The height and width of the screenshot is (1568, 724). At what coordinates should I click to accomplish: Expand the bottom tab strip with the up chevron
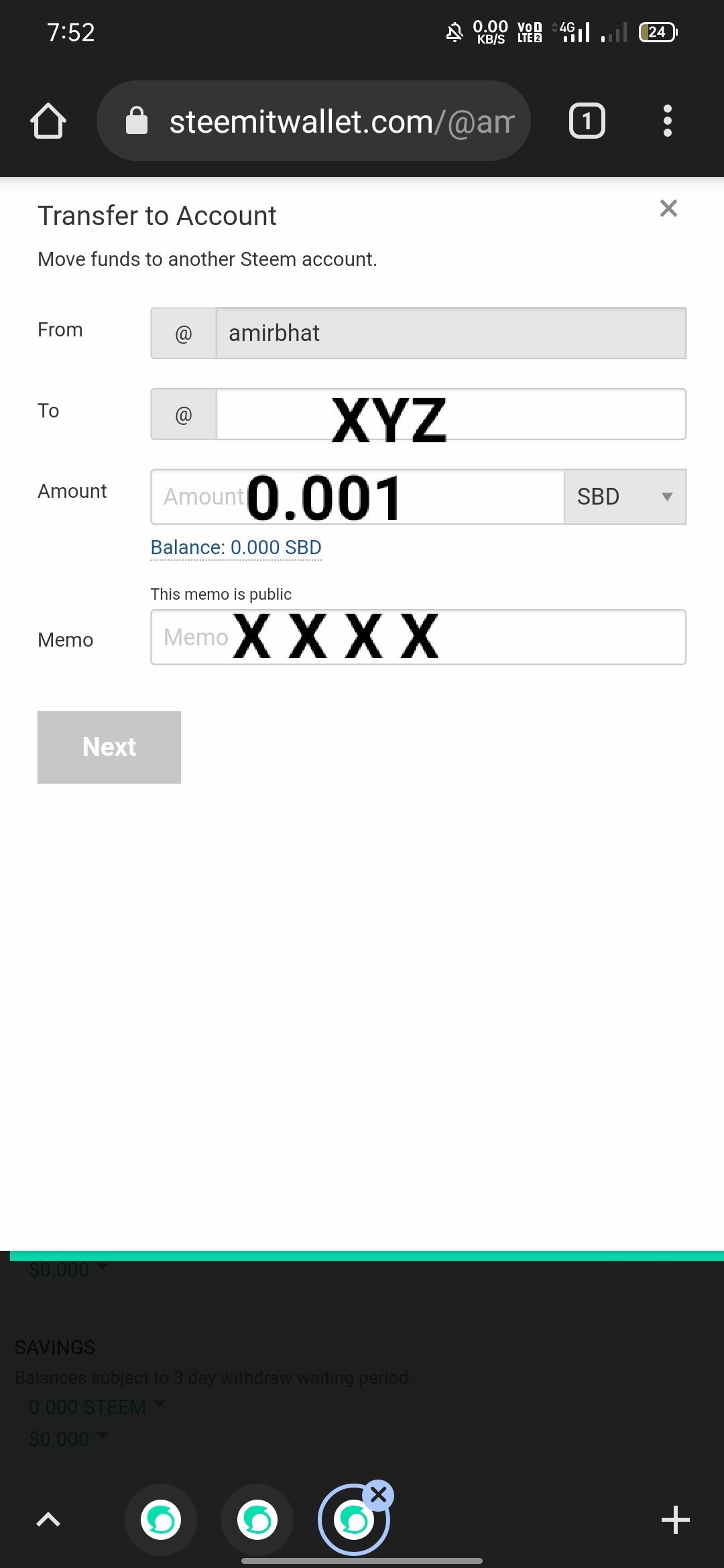point(48,1520)
